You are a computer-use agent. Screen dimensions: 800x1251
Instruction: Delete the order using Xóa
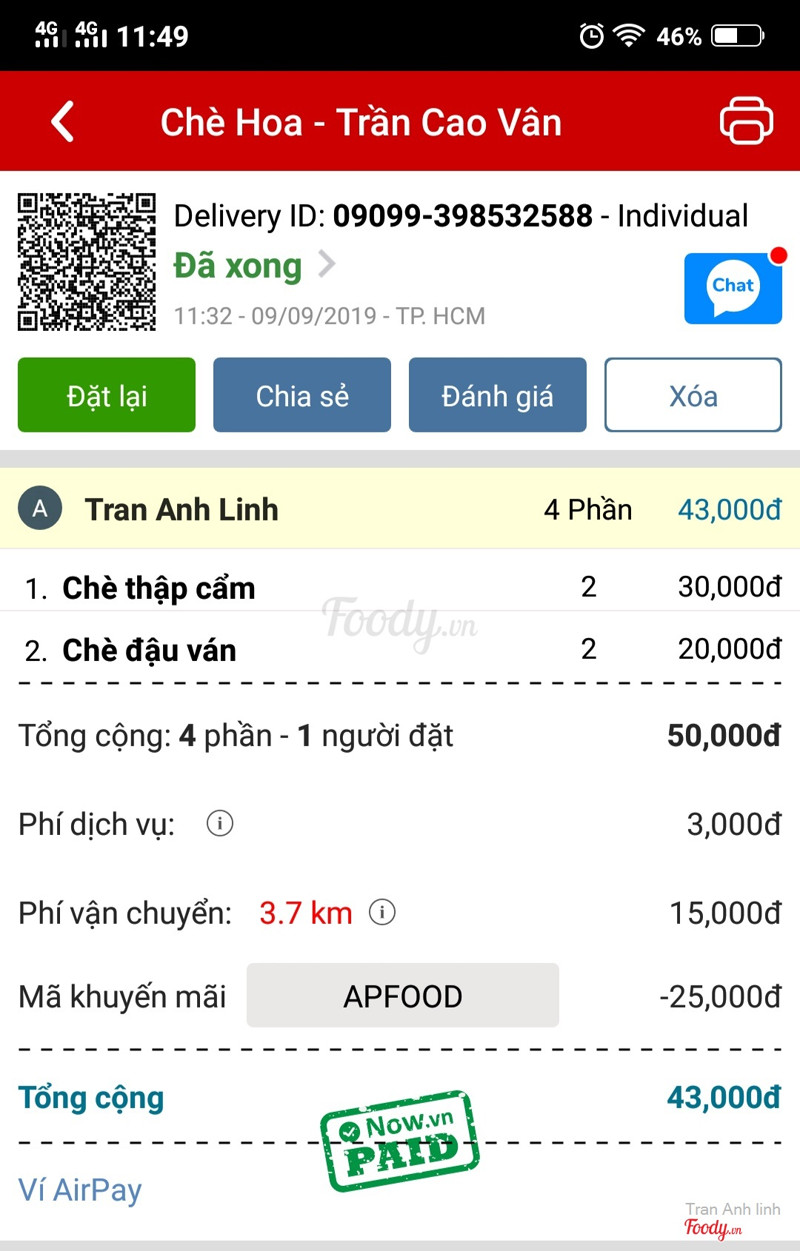click(693, 396)
